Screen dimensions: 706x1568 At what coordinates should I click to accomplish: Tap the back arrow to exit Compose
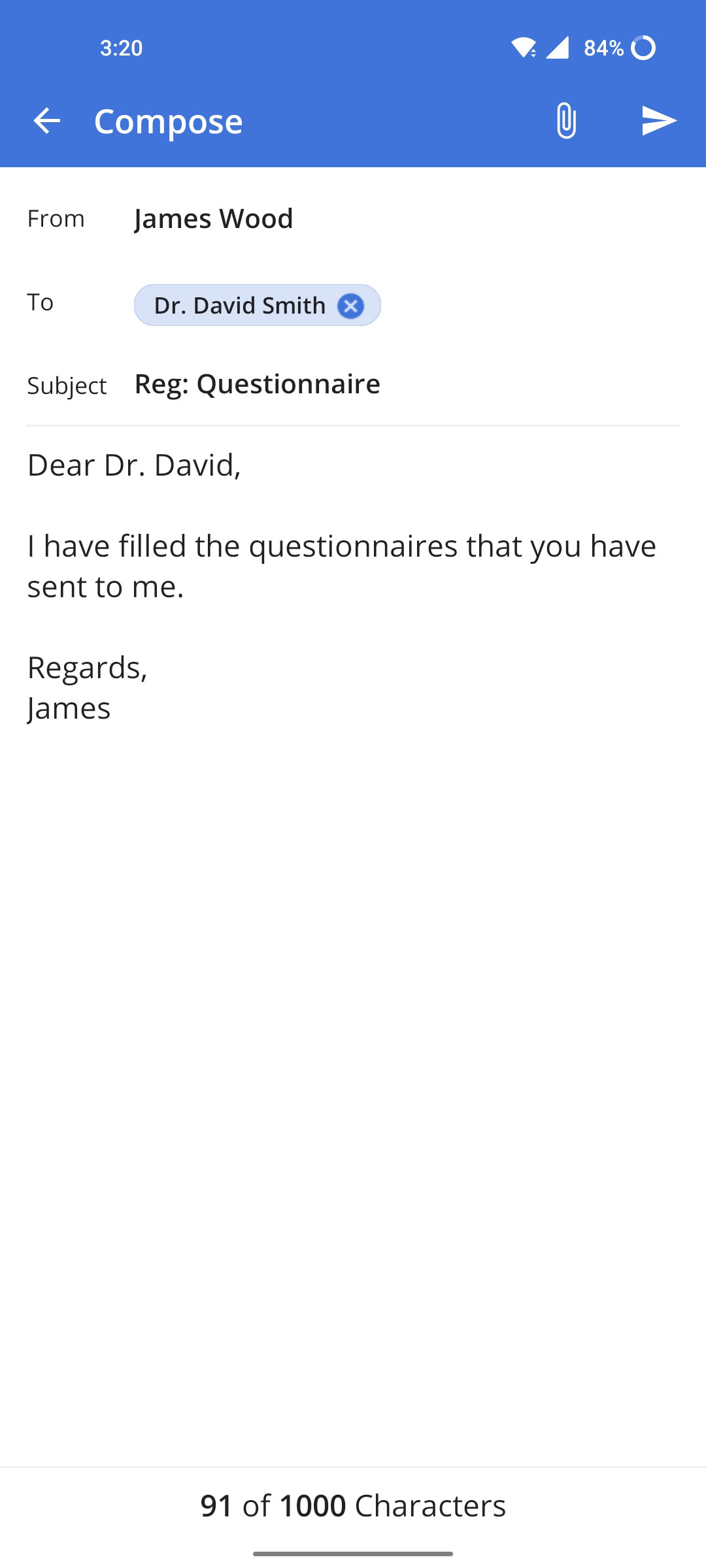pyautogui.click(x=48, y=120)
